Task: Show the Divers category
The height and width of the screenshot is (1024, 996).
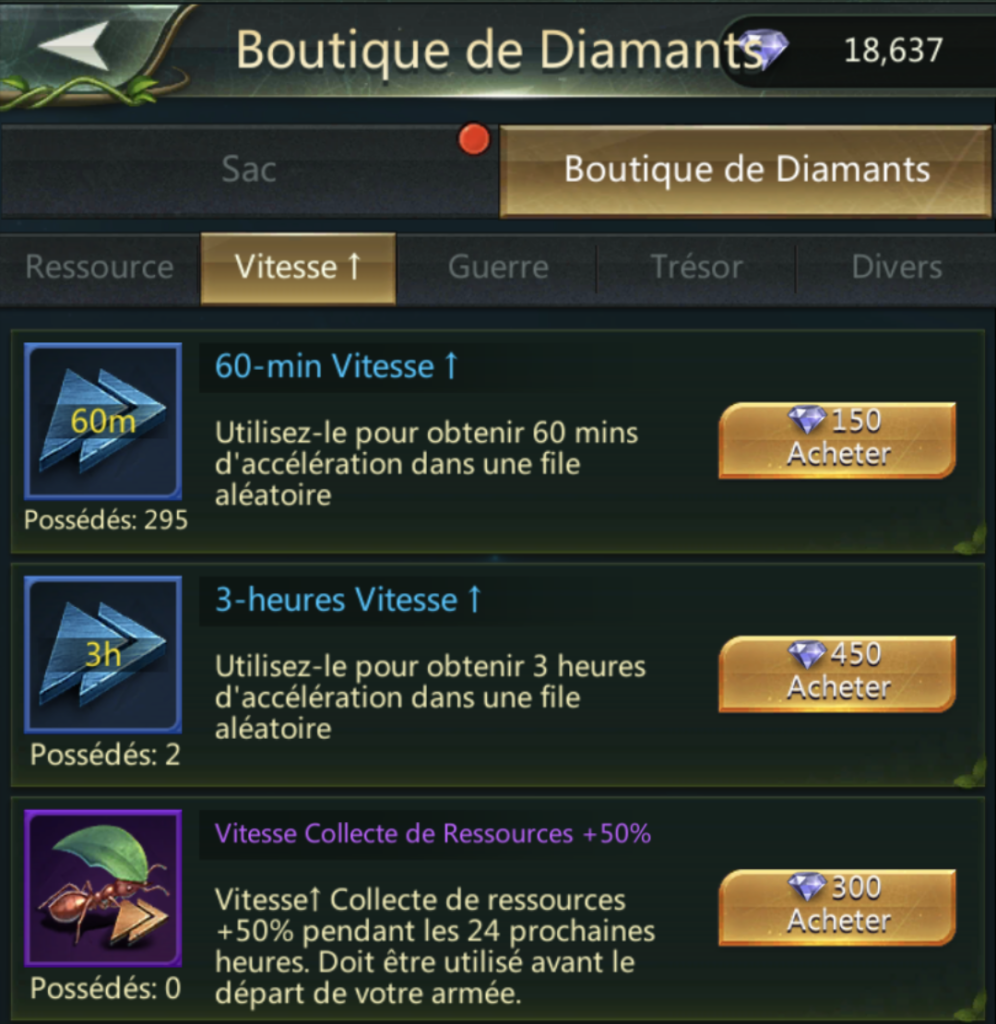Action: (896, 267)
